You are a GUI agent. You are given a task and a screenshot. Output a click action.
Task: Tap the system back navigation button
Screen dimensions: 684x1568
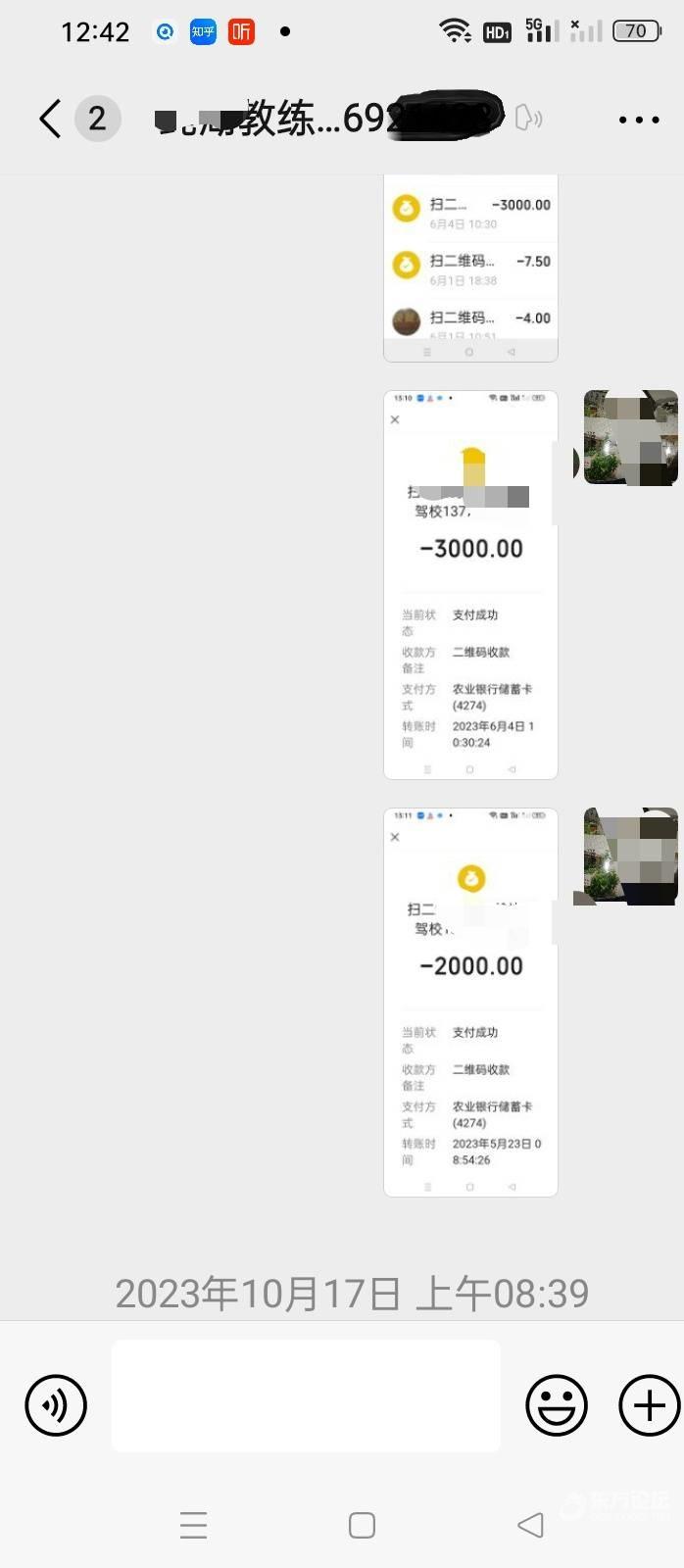[x=530, y=1525]
